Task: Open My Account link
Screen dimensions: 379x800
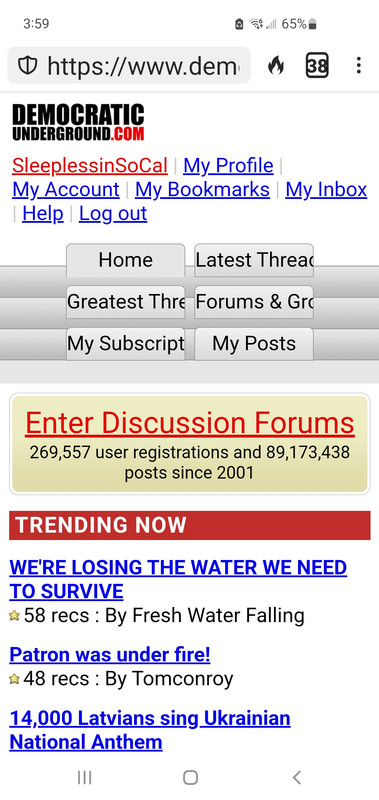Action: [x=66, y=189]
